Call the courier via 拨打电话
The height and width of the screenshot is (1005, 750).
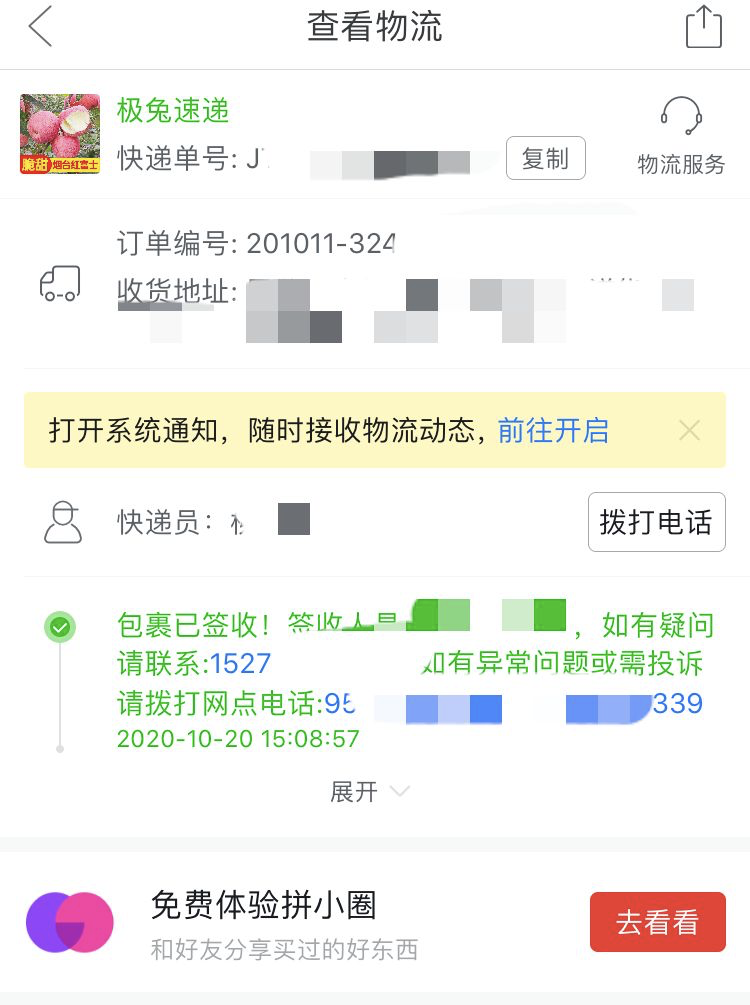656,522
